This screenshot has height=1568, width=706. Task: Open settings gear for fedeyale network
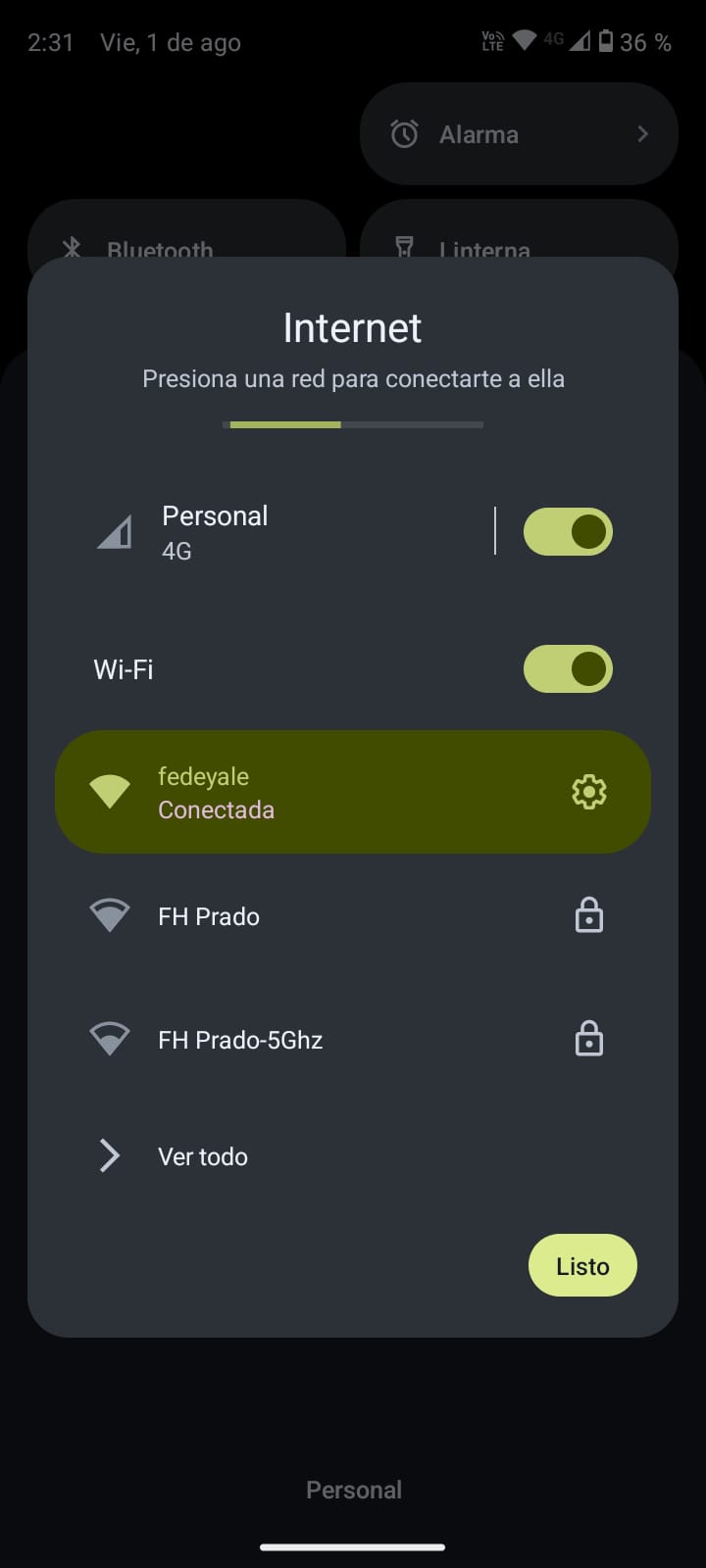click(x=588, y=792)
